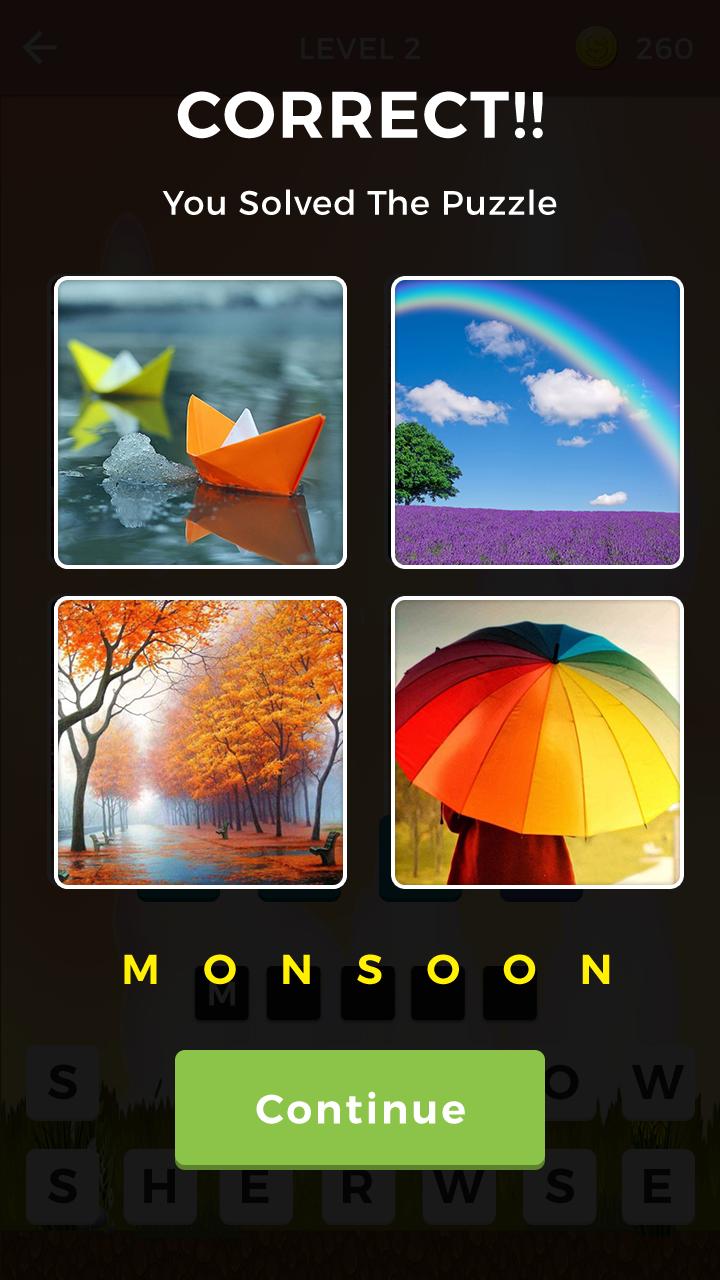720x1280 pixels.
Task: Tap the You Solved The Puzzle message
Action: click(360, 204)
